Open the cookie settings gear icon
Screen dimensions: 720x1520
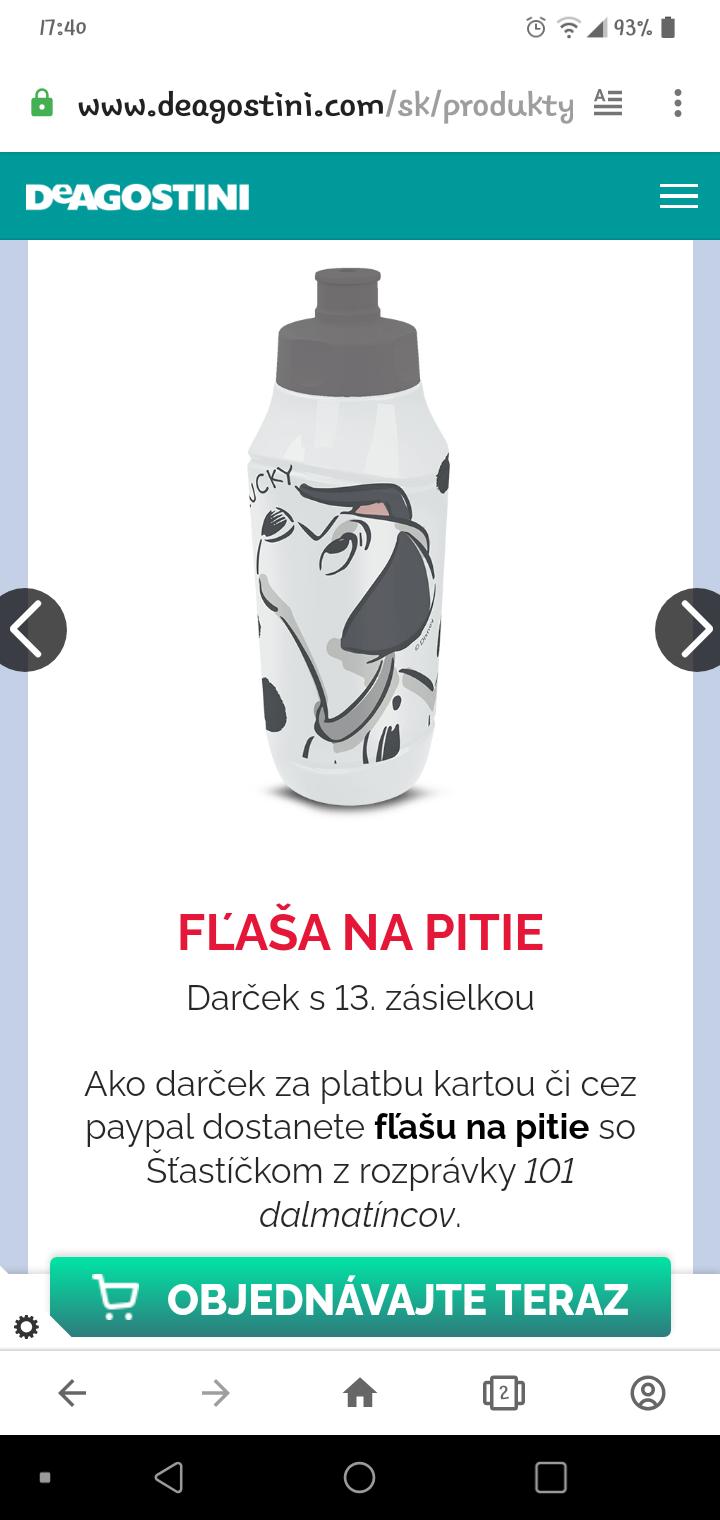(26, 1327)
